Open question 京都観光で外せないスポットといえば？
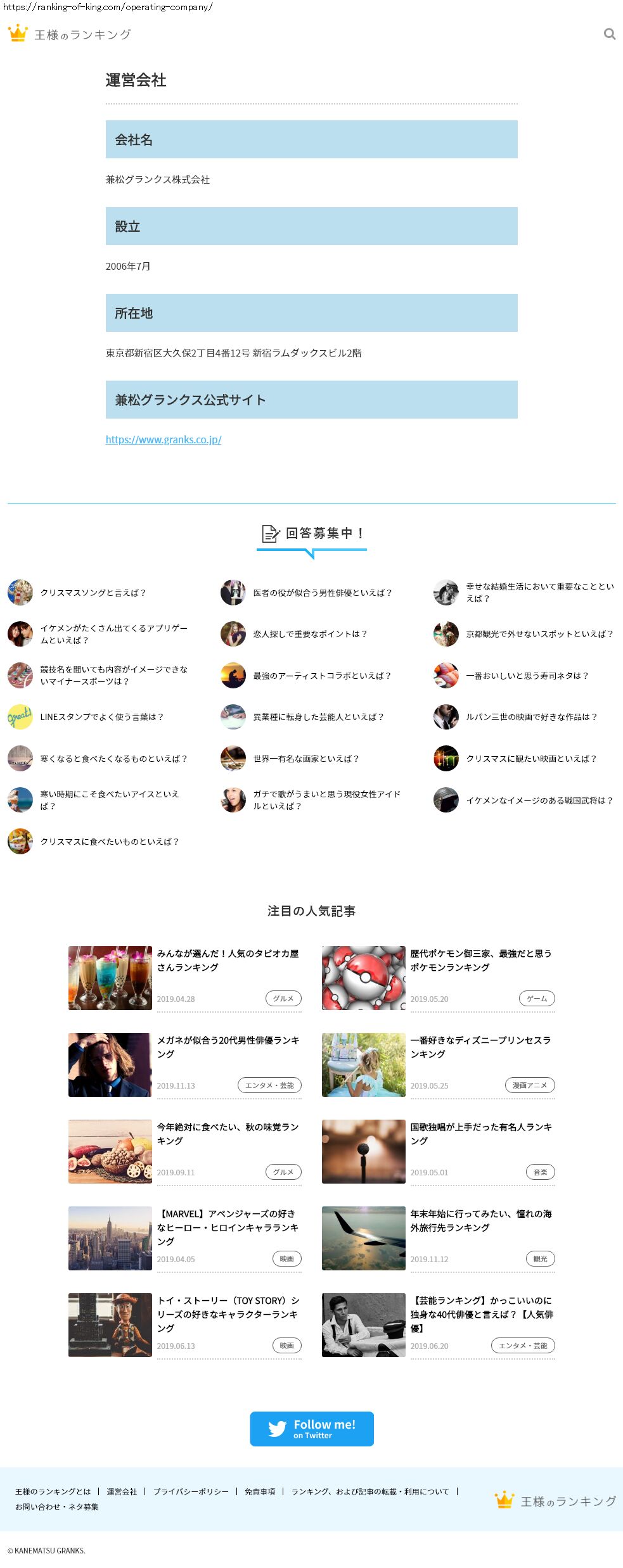This screenshot has width=623, height=1568. tap(539, 634)
